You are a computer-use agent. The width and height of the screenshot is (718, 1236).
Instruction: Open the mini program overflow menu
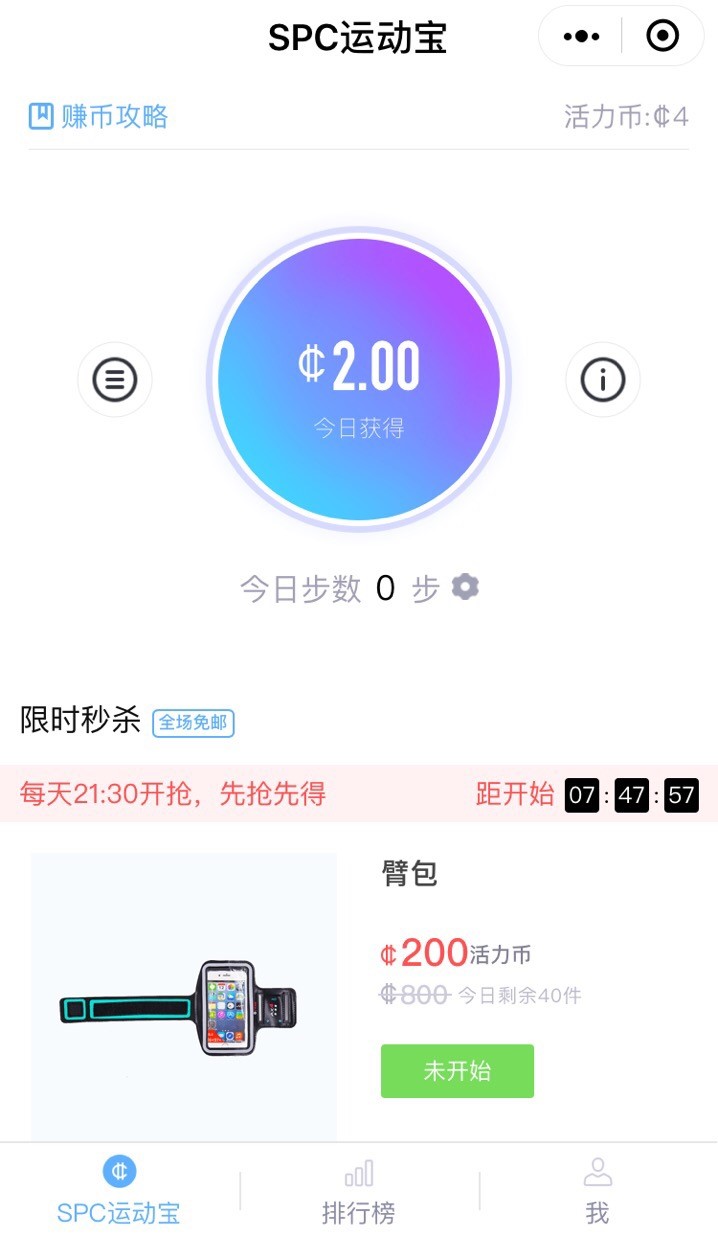coord(581,37)
